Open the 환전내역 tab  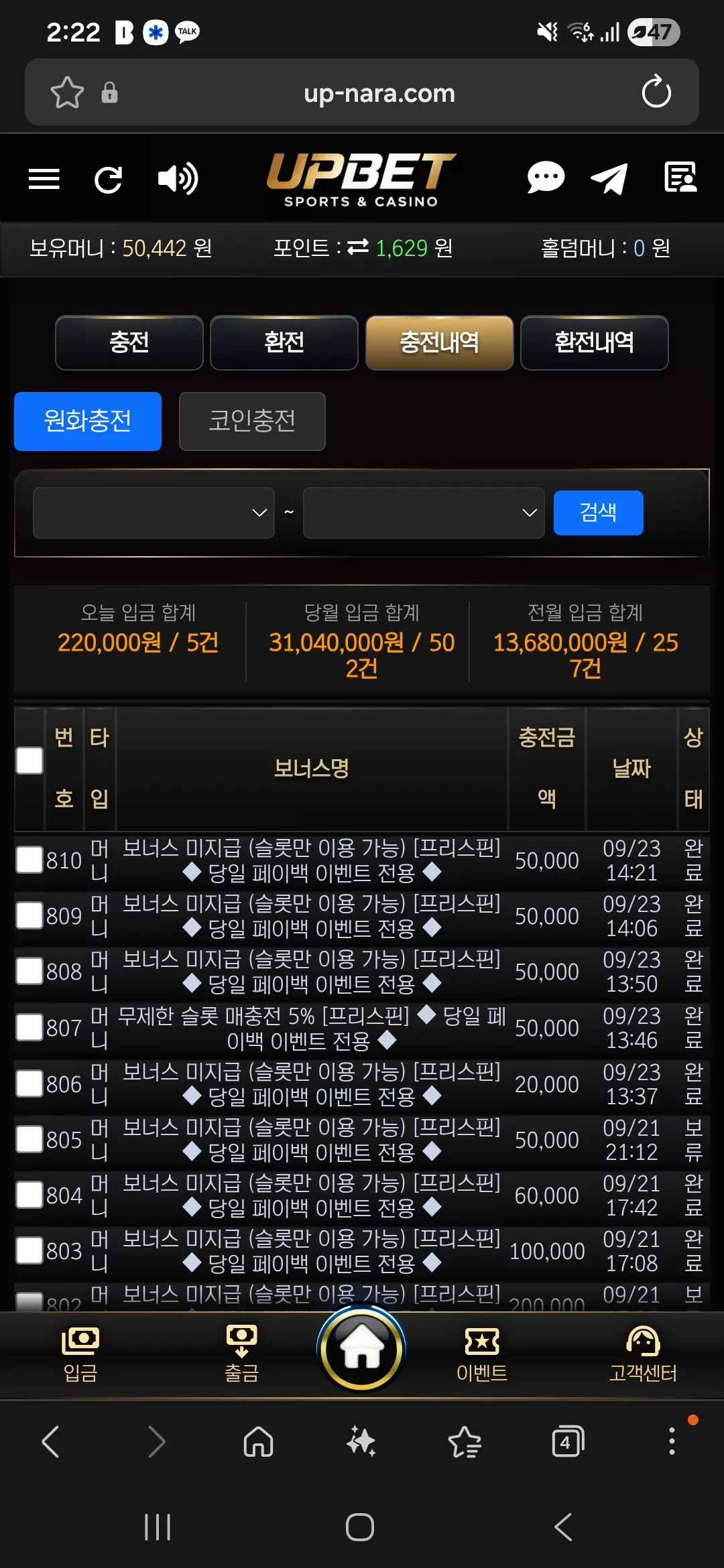[594, 342]
